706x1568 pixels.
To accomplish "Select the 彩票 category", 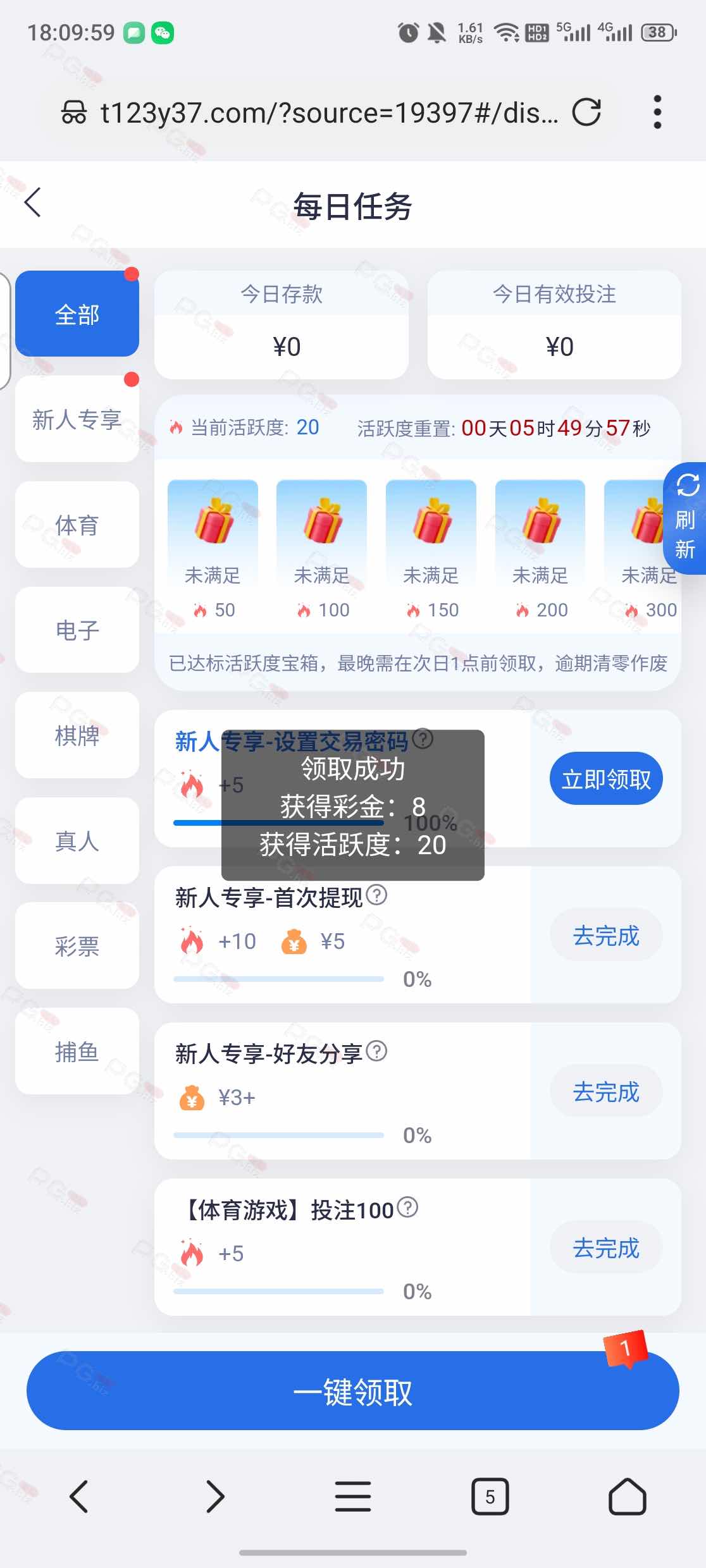I will [77, 946].
